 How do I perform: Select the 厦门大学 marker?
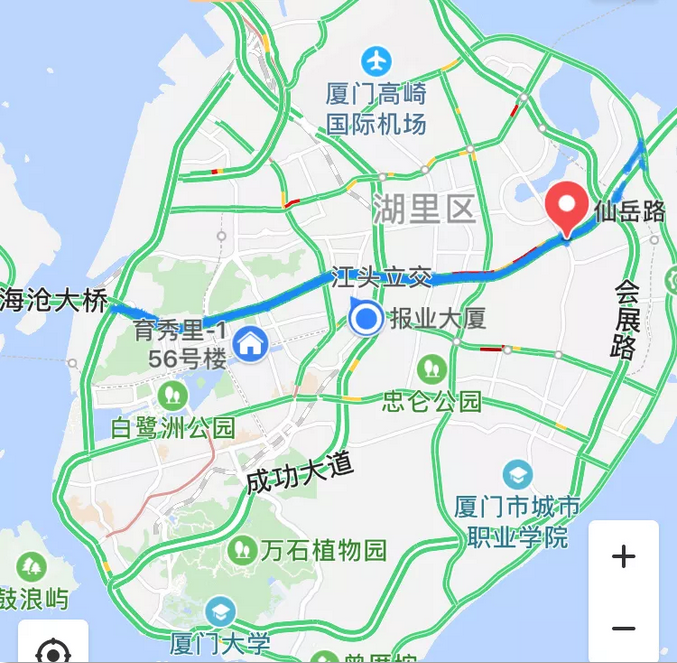tap(219, 612)
